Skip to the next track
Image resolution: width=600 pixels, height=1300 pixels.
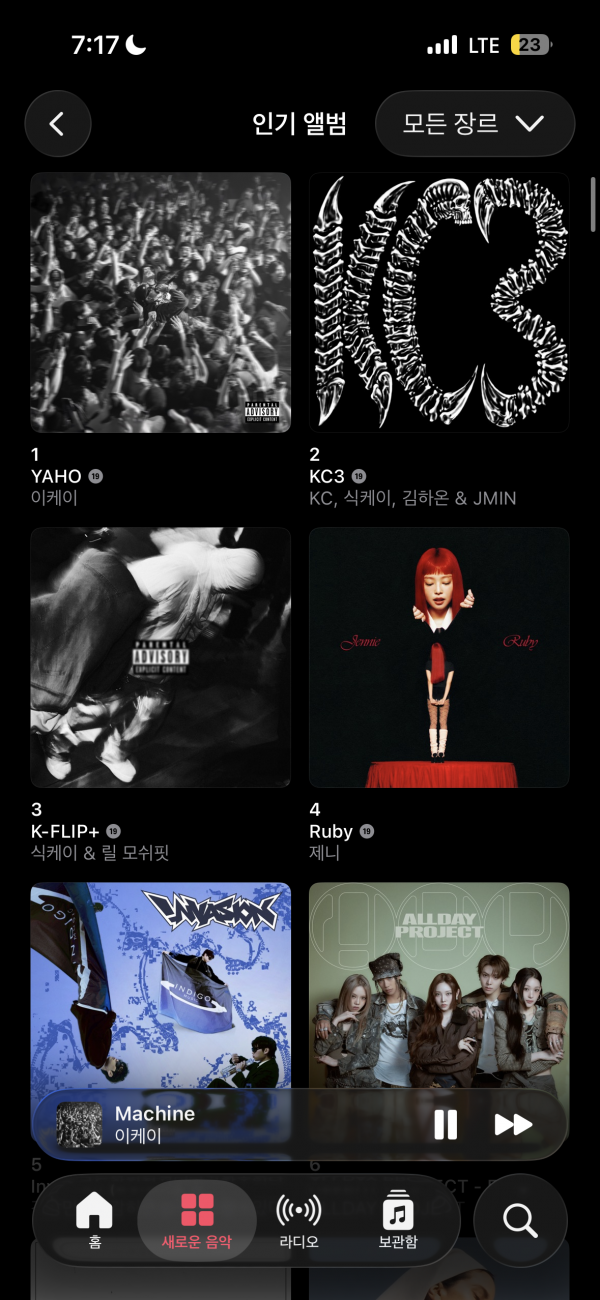[x=513, y=1125]
